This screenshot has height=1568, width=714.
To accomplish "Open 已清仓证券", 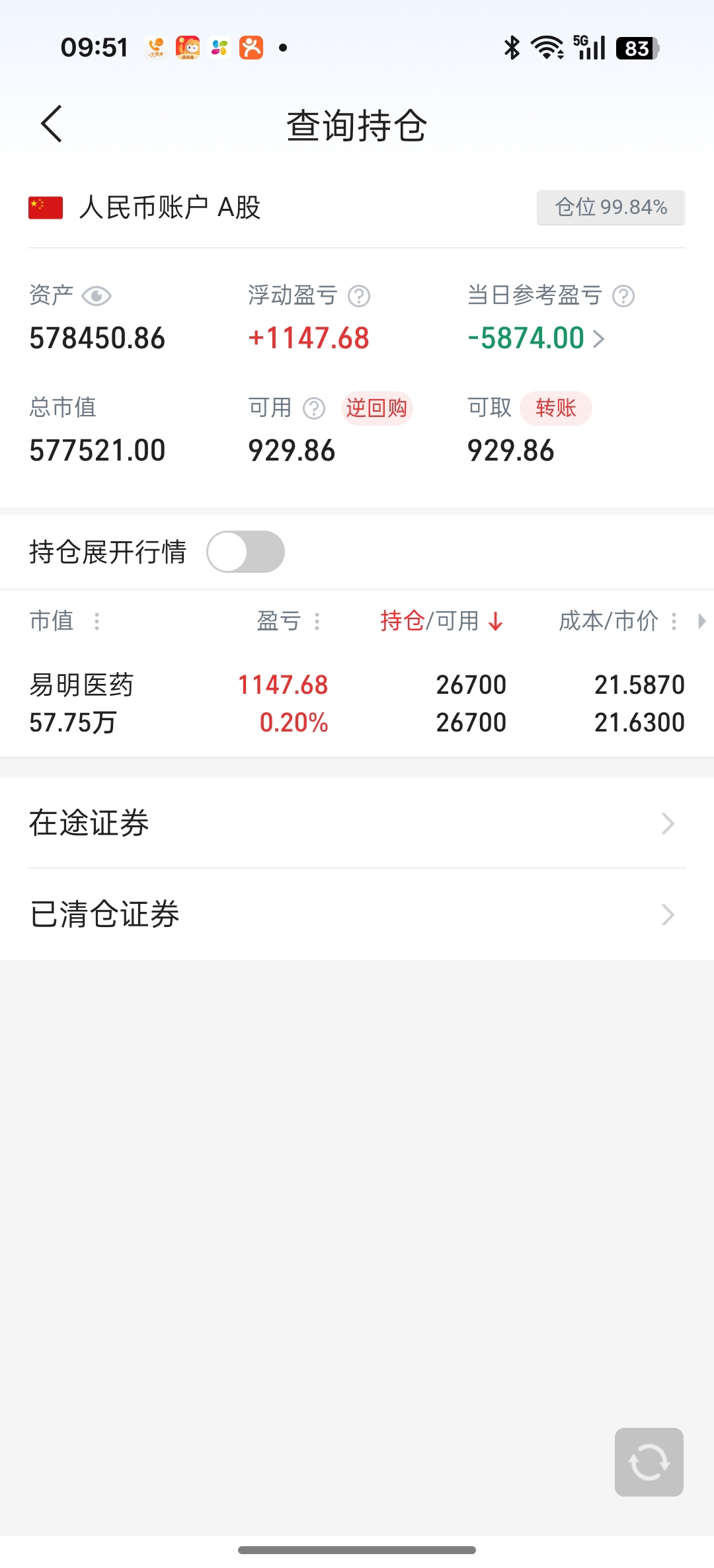I will [357, 915].
